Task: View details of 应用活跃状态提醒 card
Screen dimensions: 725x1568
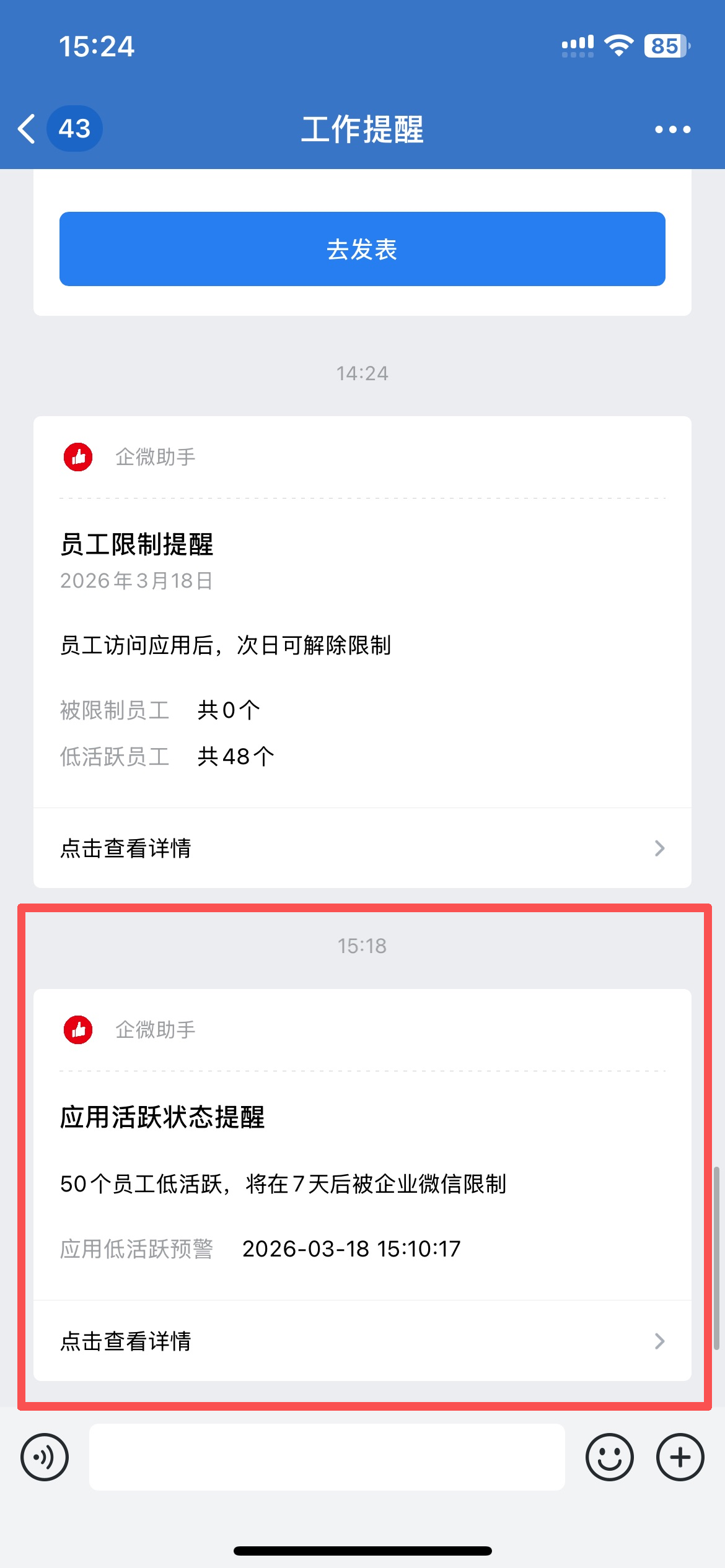Action: tap(362, 1341)
